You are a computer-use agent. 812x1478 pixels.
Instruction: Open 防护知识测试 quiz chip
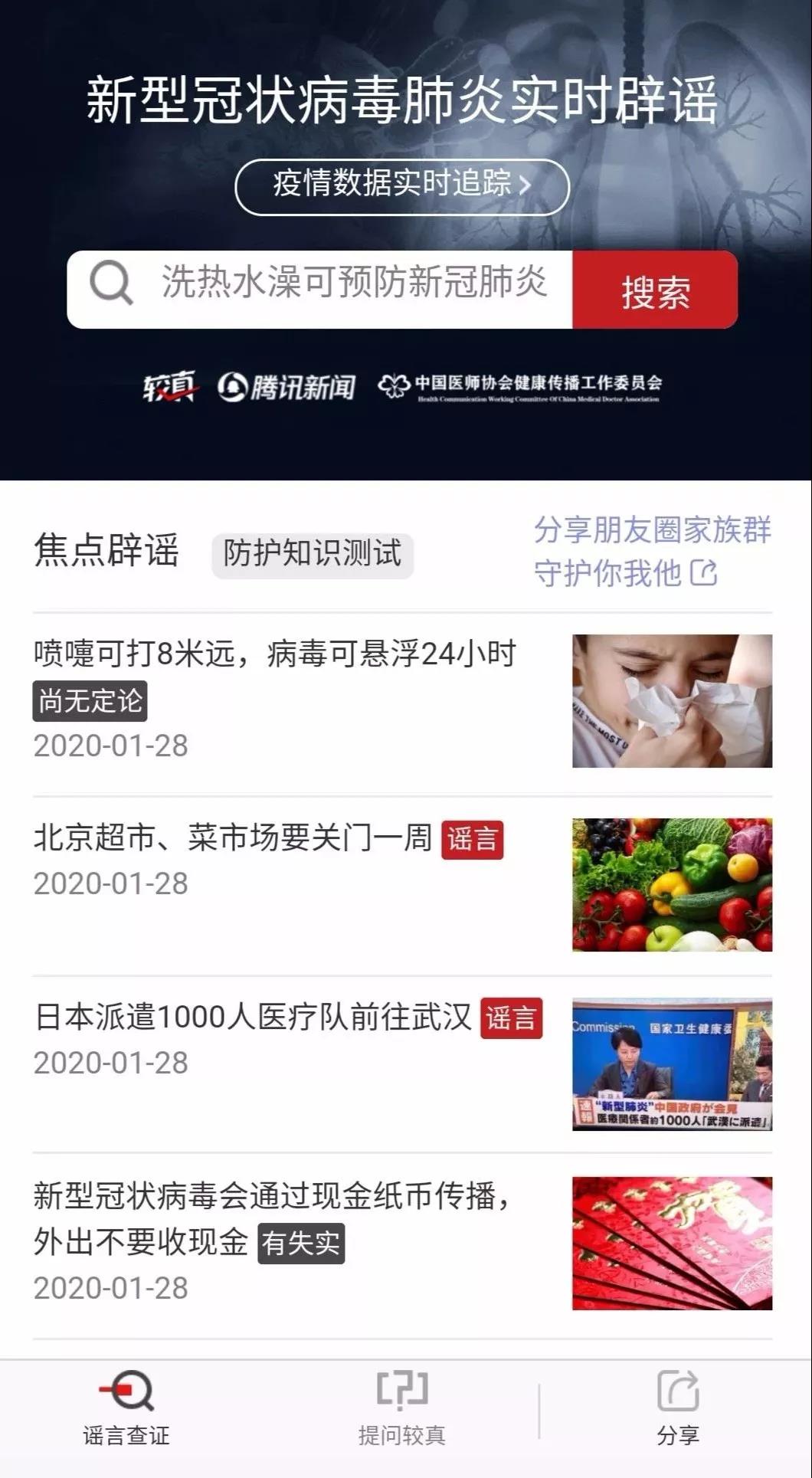pos(312,555)
